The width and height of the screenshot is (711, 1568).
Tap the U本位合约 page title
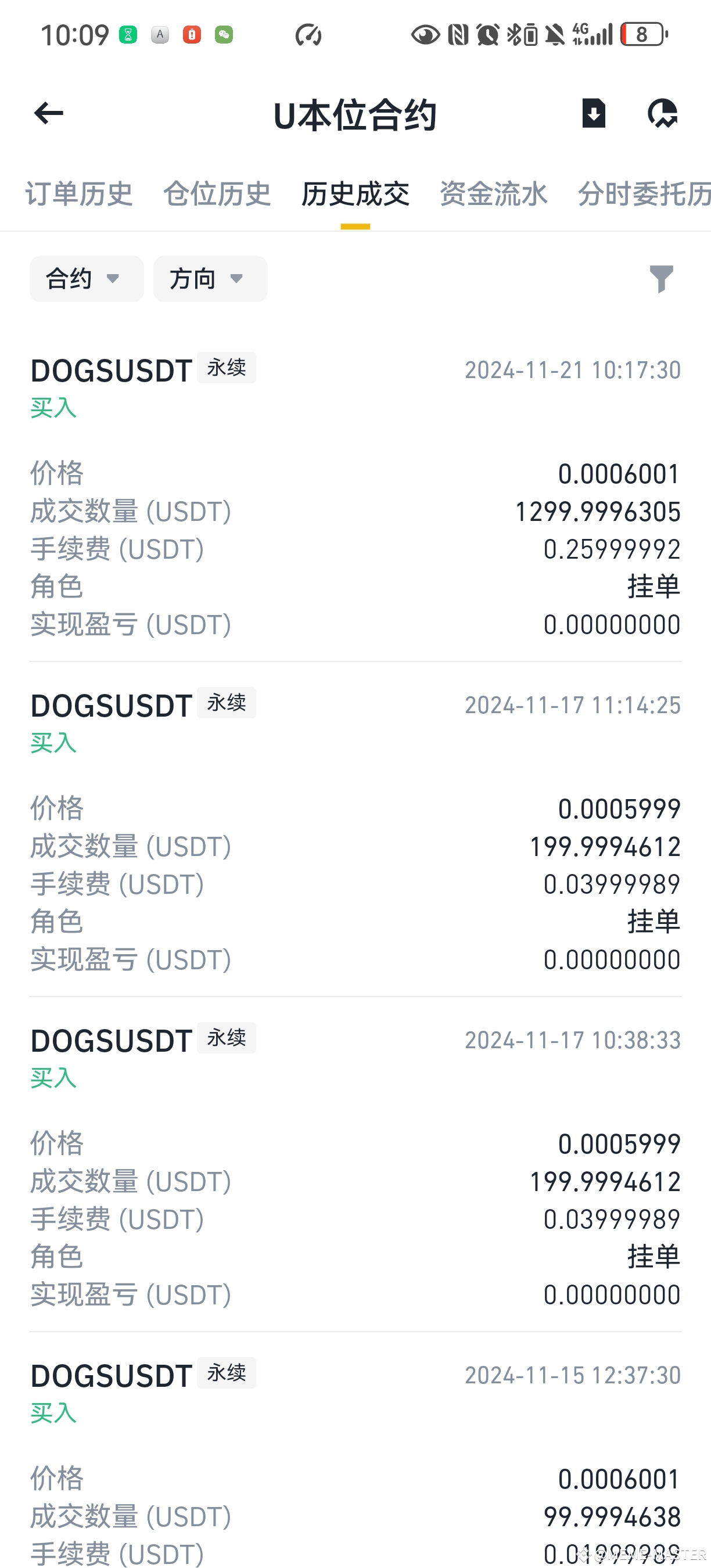tap(355, 114)
